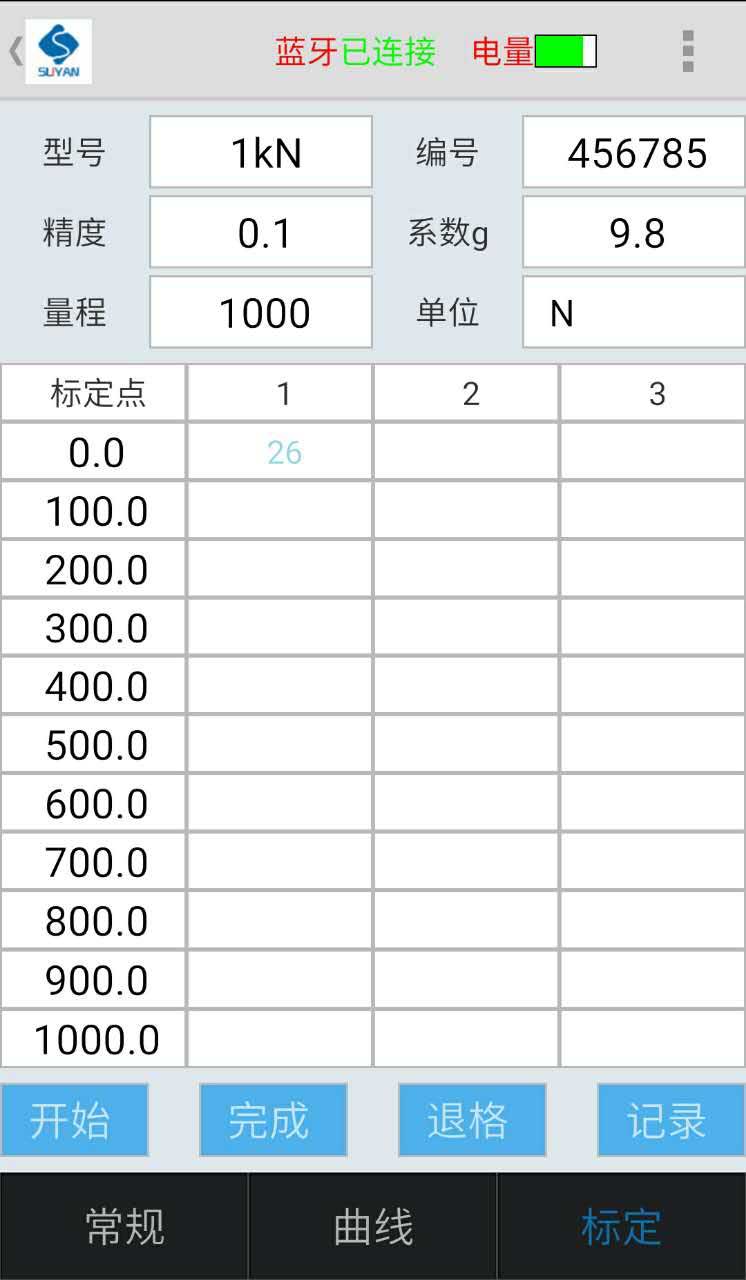The width and height of the screenshot is (746, 1280).
Task: Edit the 编号 field showing 456785
Action: click(634, 152)
